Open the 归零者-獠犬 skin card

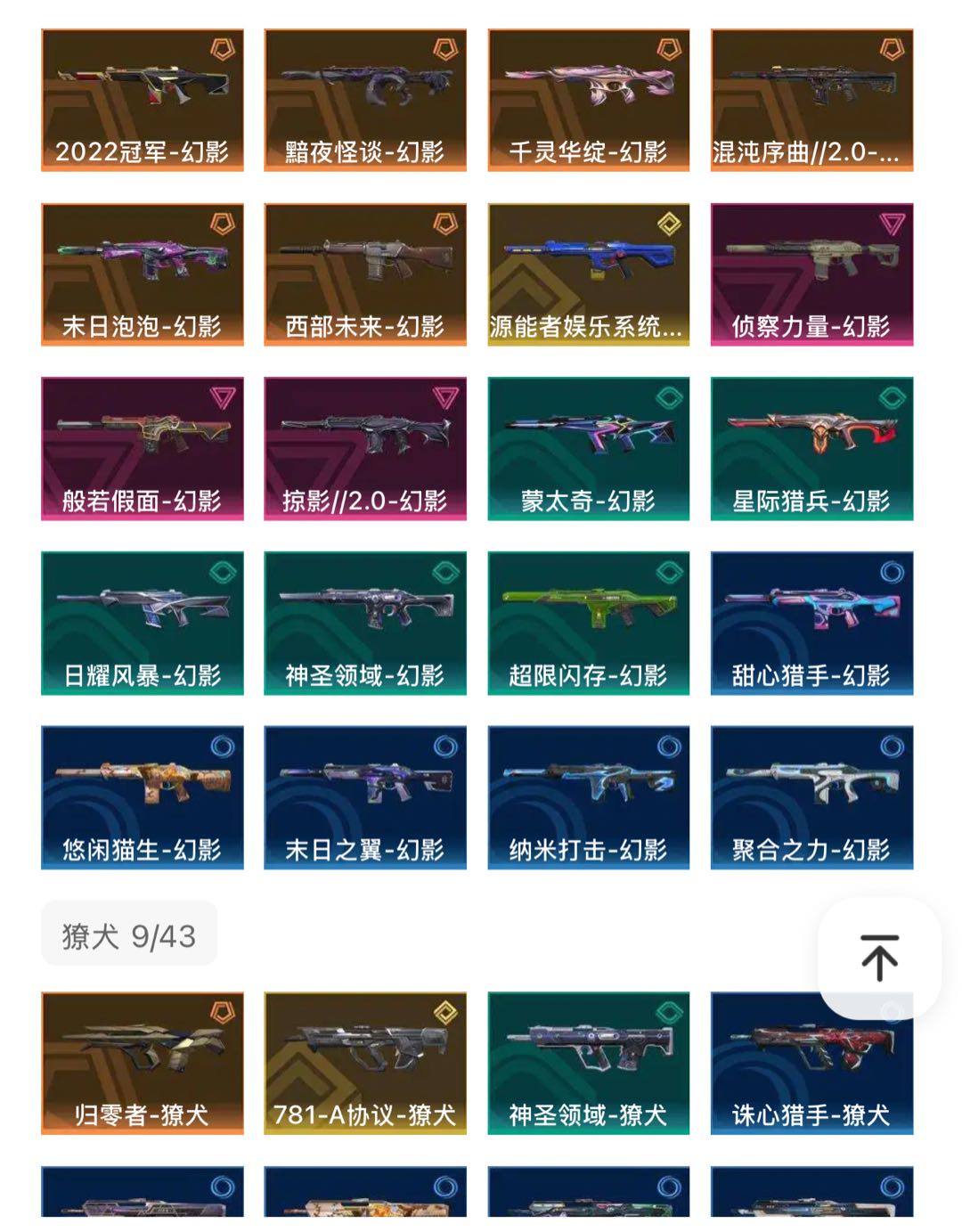tap(143, 1063)
